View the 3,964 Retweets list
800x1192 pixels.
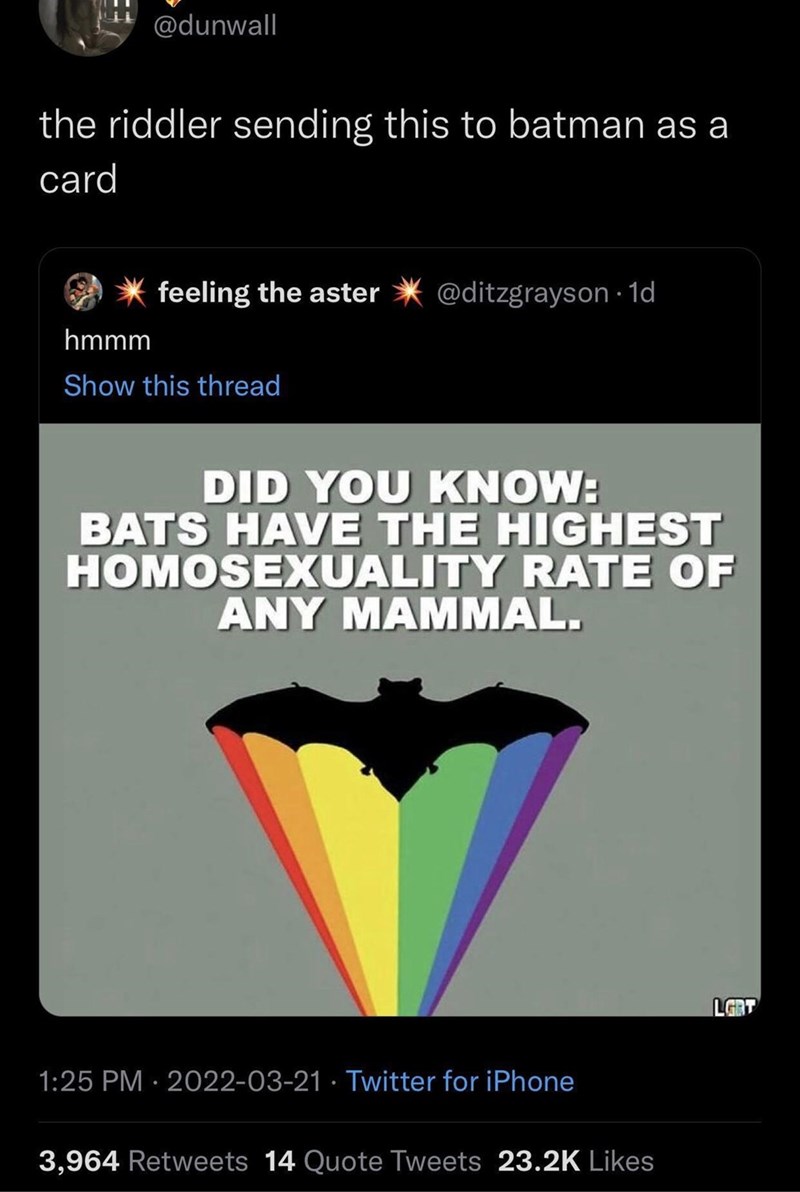pyautogui.click(x=143, y=1161)
